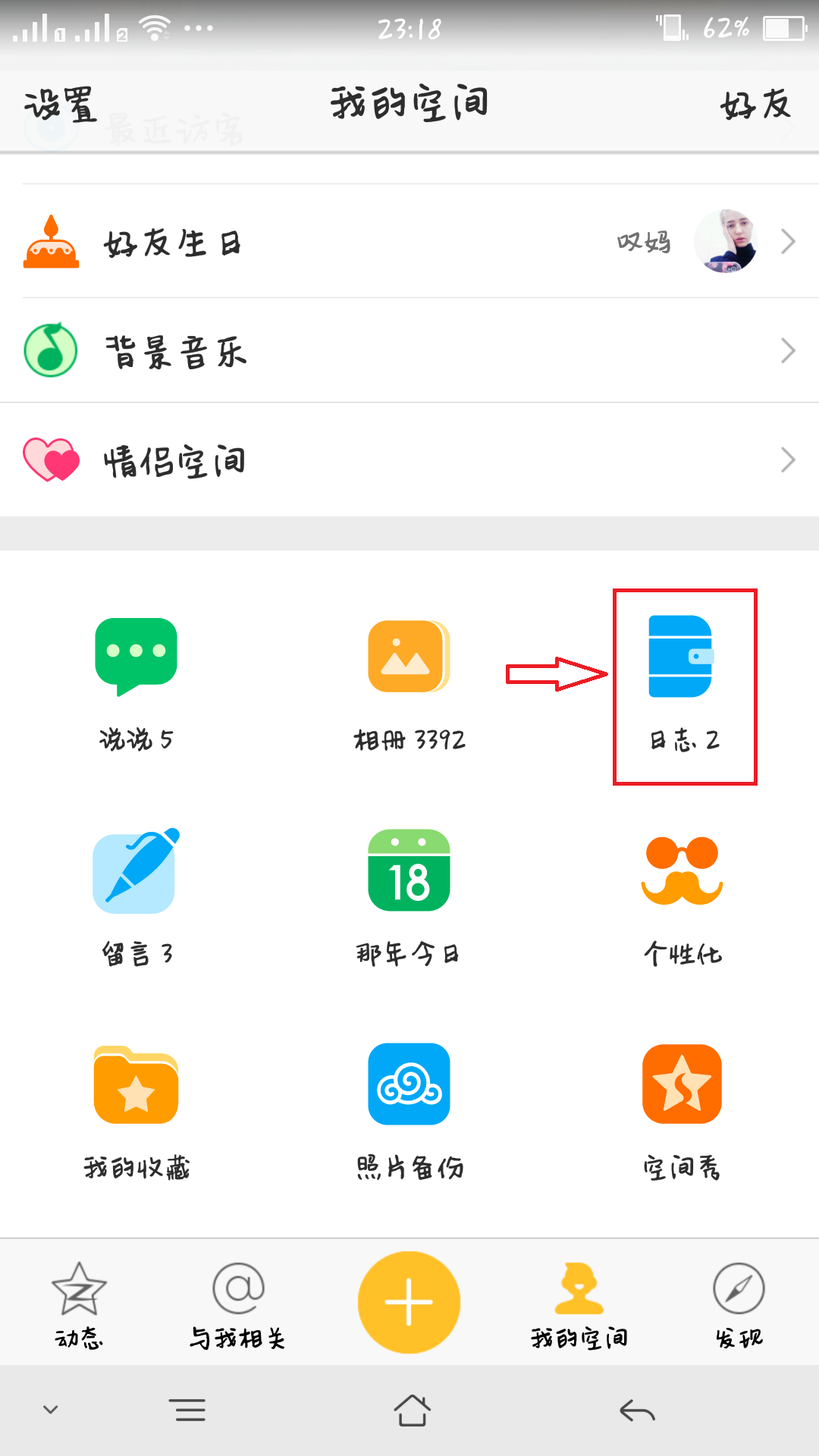Open 那年今日 memories
819x1456 pixels.
[x=409, y=896]
